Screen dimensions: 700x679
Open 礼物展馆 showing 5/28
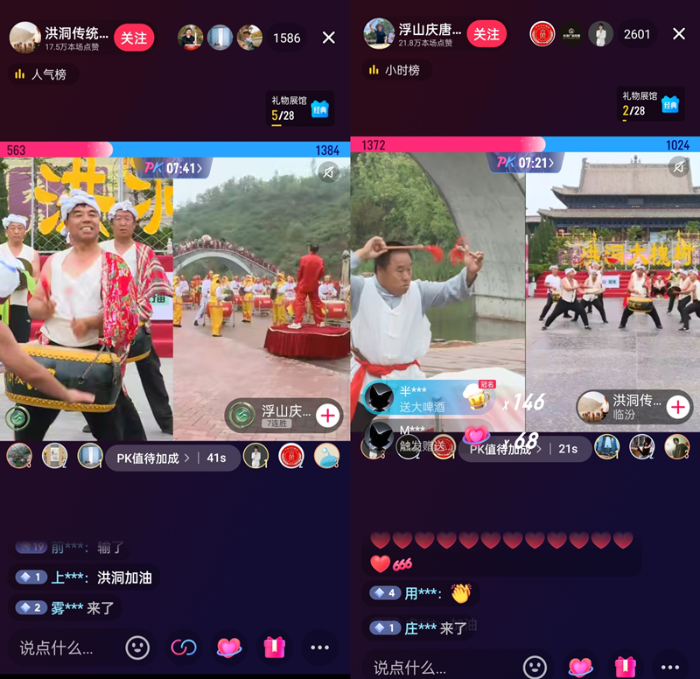[x=300, y=109]
